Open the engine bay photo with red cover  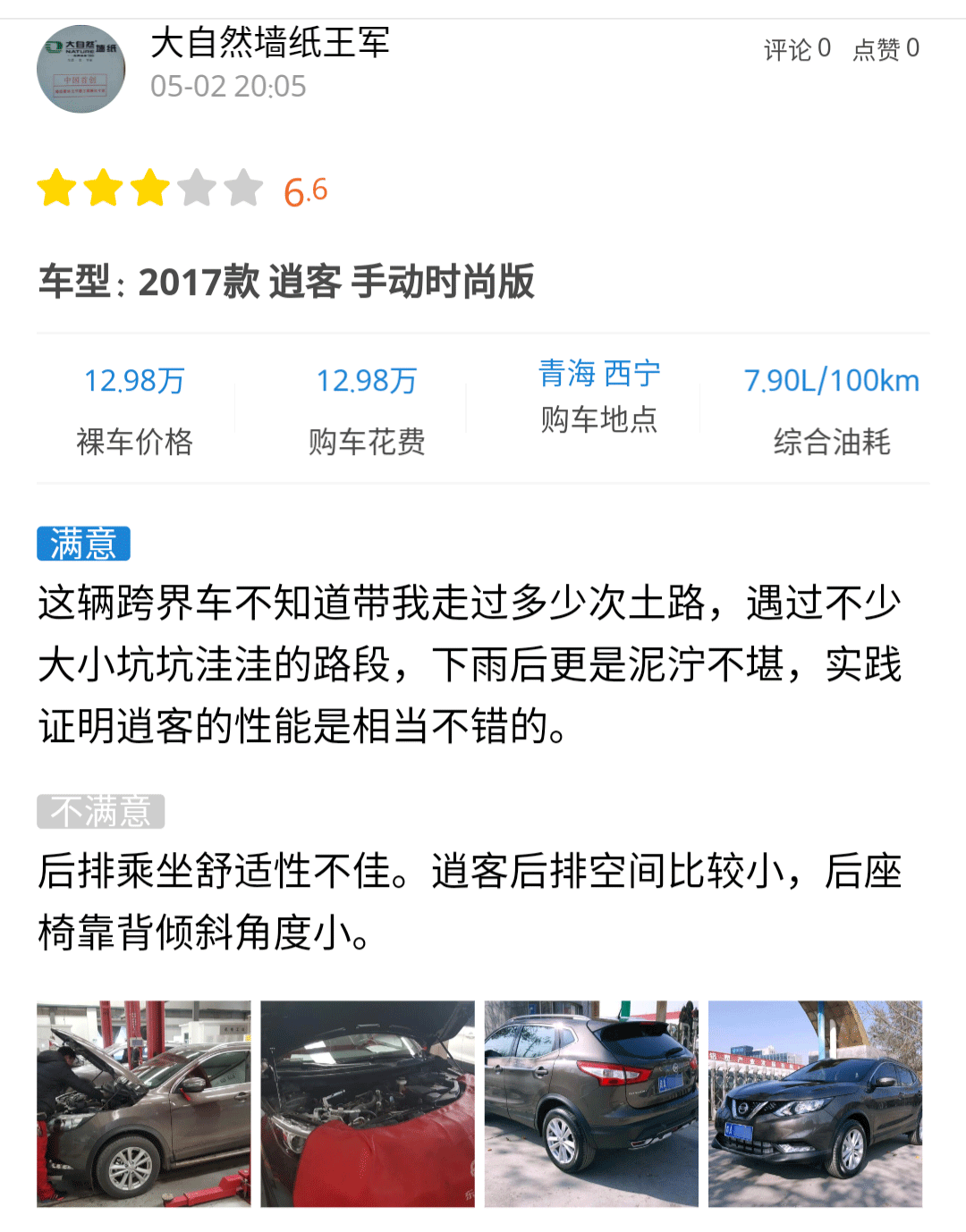pos(368,1103)
